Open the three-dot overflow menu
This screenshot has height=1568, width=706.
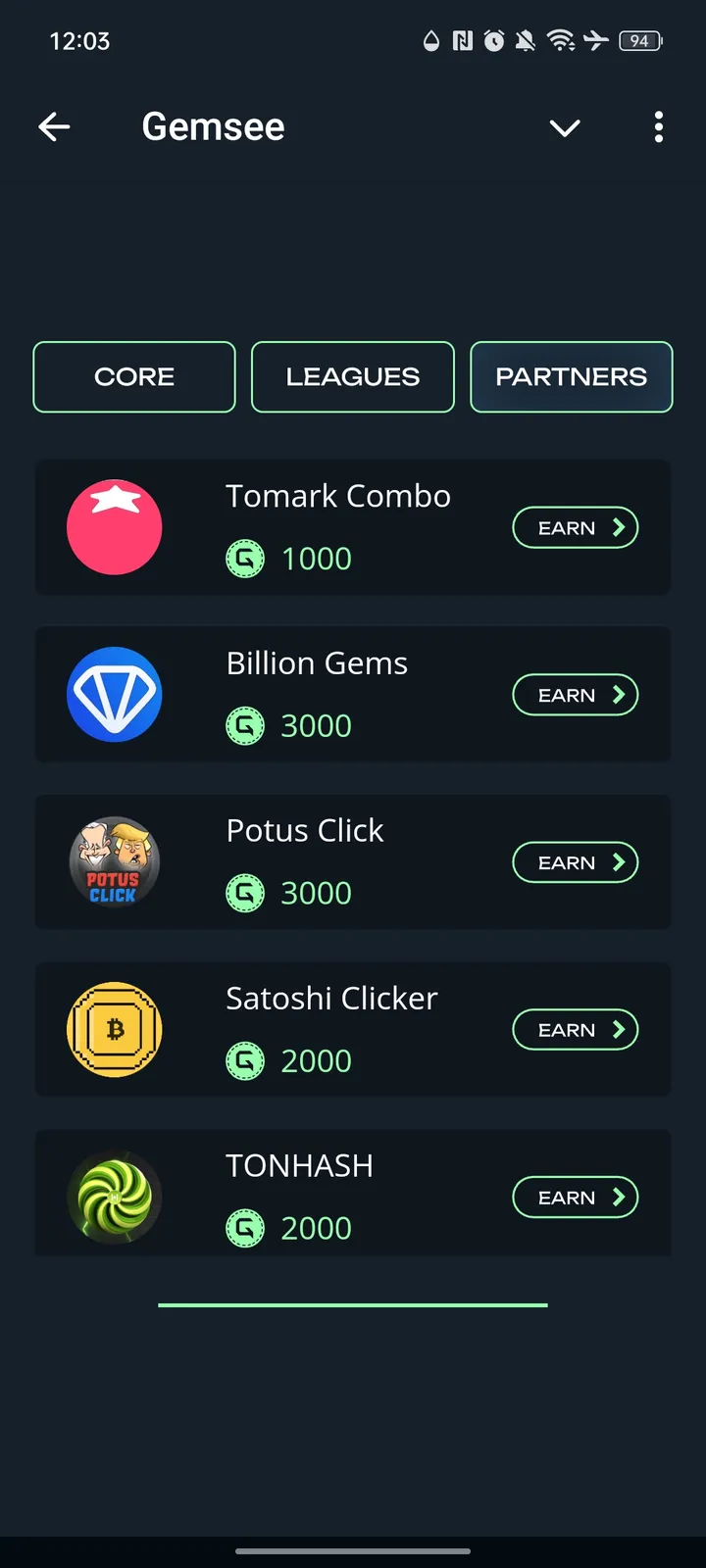659,127
